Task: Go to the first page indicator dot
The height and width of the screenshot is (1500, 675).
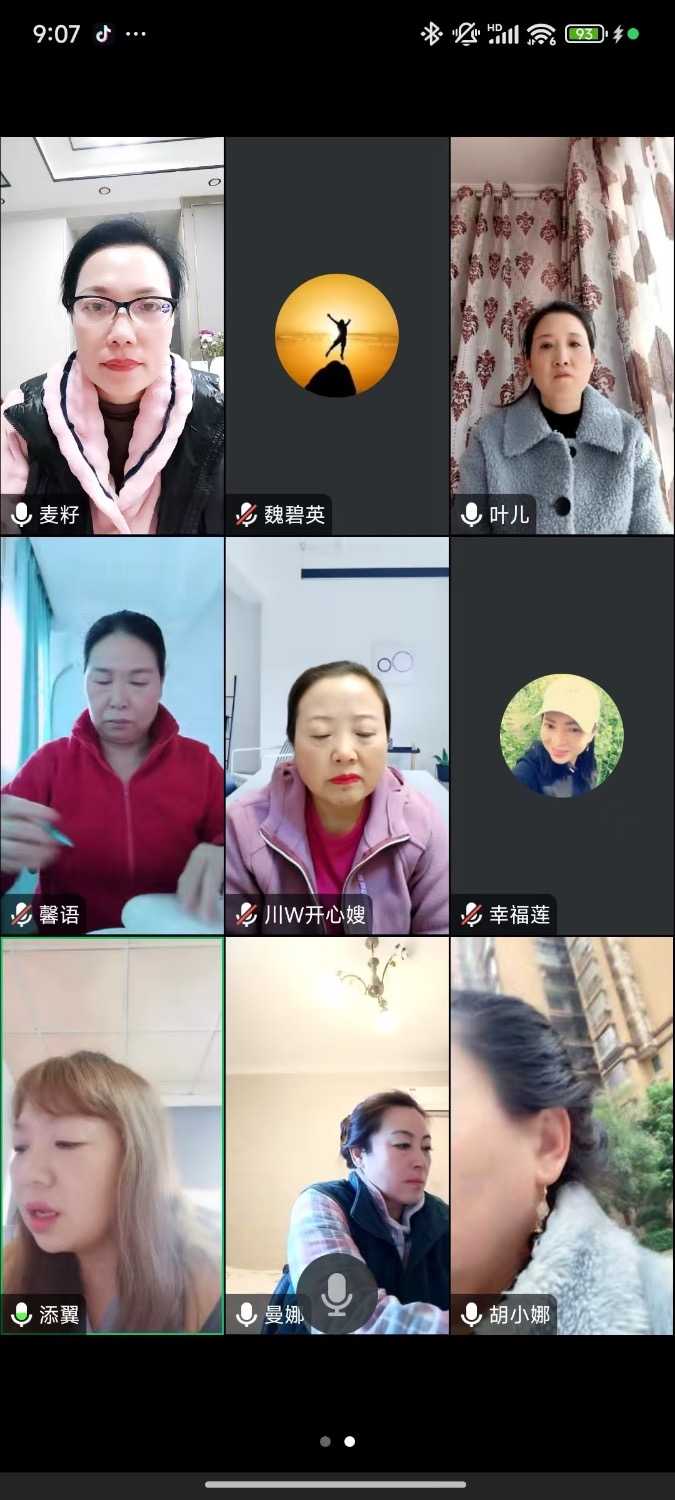Action: pyautogui.click(x=325, y=1441)
